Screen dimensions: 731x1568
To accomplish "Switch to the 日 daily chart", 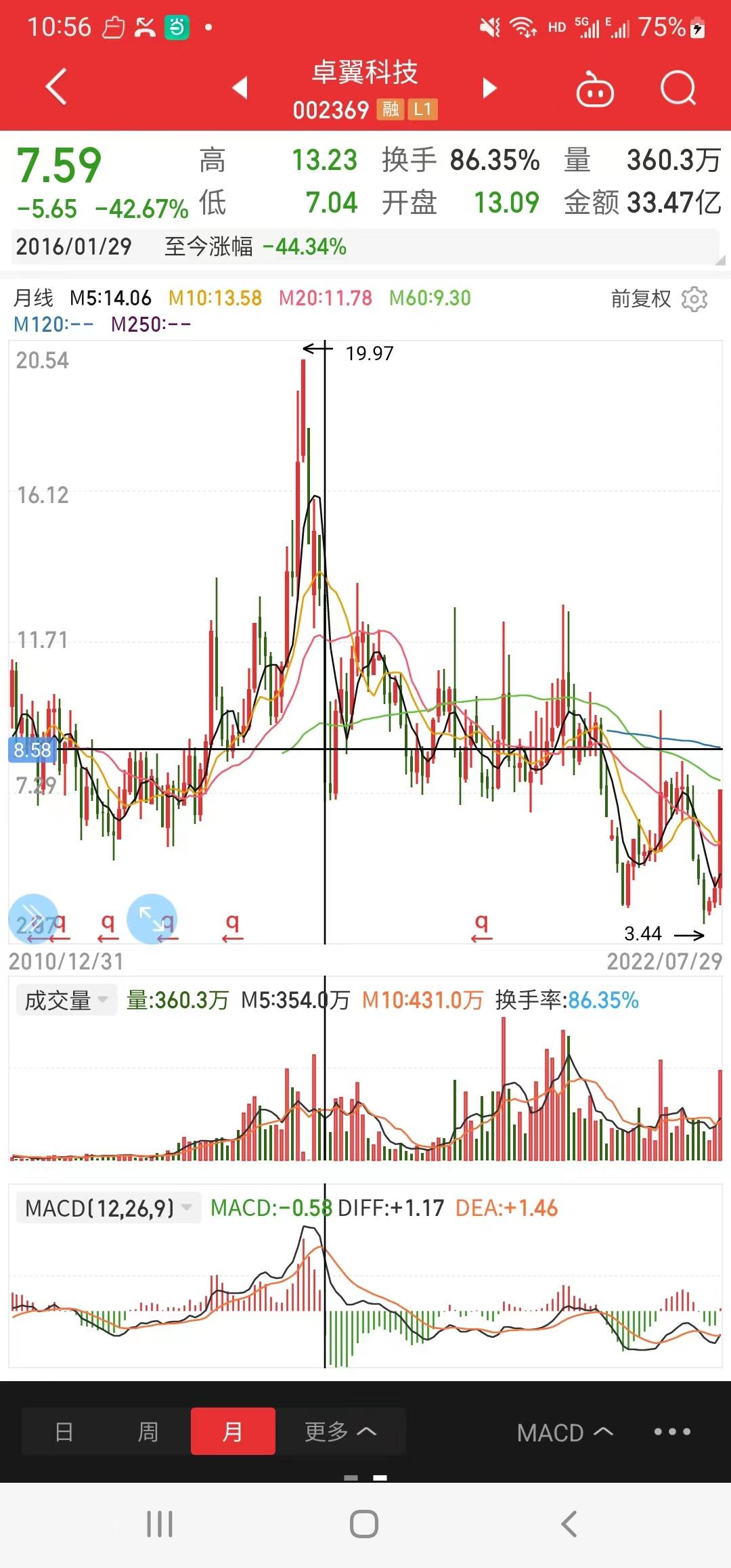I will (x=64, y=1431).
